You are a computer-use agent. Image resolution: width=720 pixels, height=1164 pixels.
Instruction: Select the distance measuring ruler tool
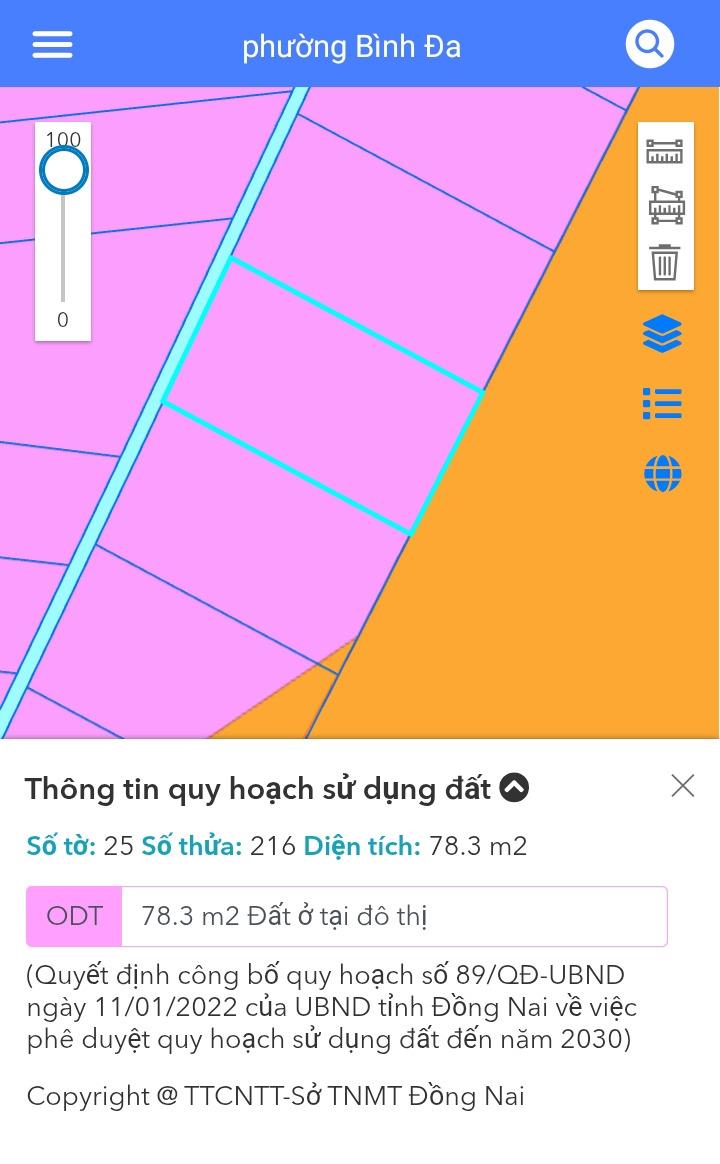coord(665,152)
